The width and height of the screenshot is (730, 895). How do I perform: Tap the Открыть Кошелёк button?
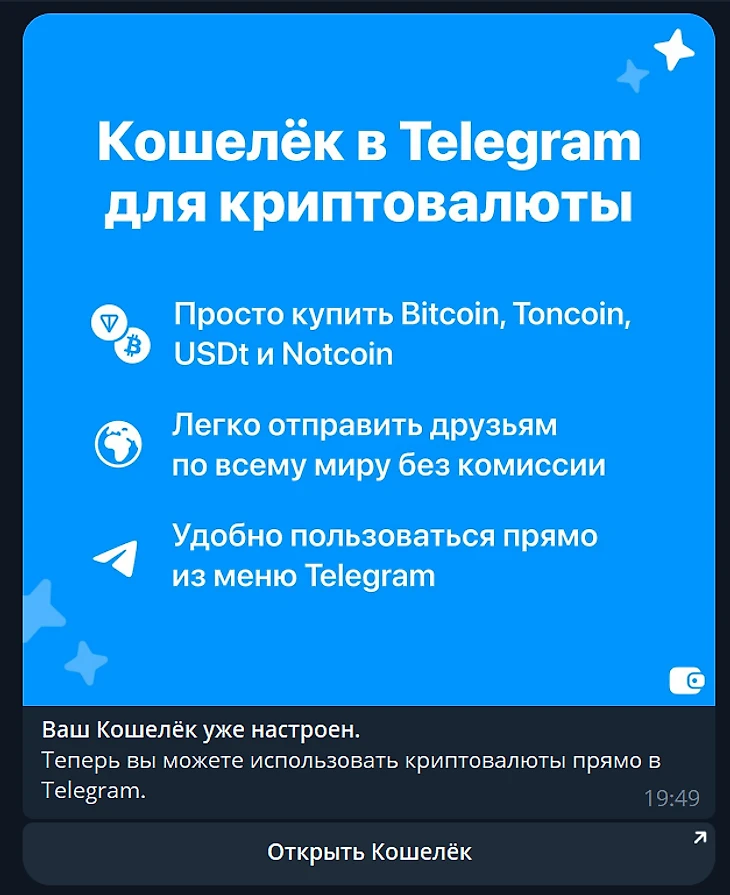[368, 852]
